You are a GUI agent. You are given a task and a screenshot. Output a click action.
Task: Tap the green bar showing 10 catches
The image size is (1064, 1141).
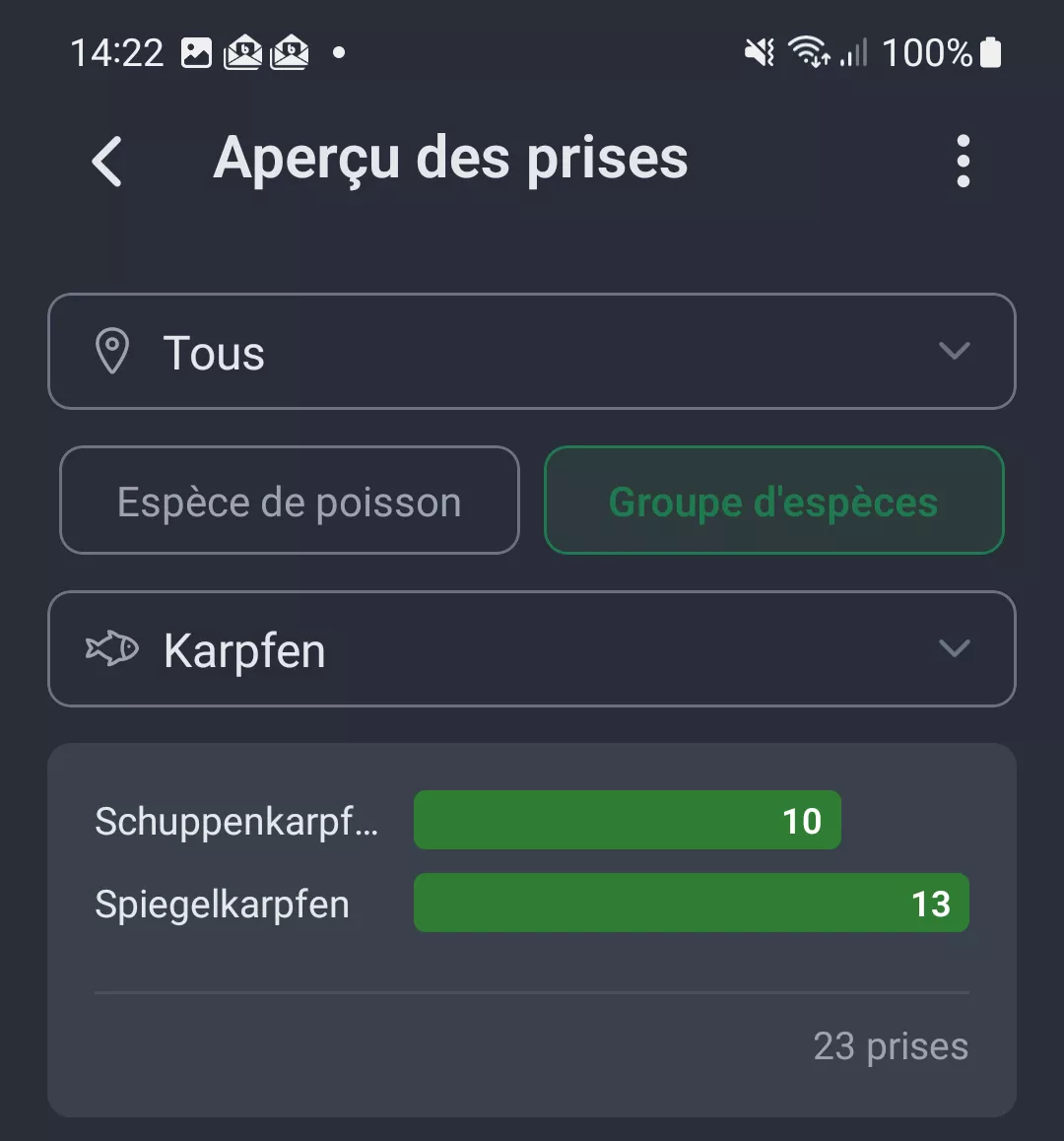pyautogui.click(x=627, y=819)
